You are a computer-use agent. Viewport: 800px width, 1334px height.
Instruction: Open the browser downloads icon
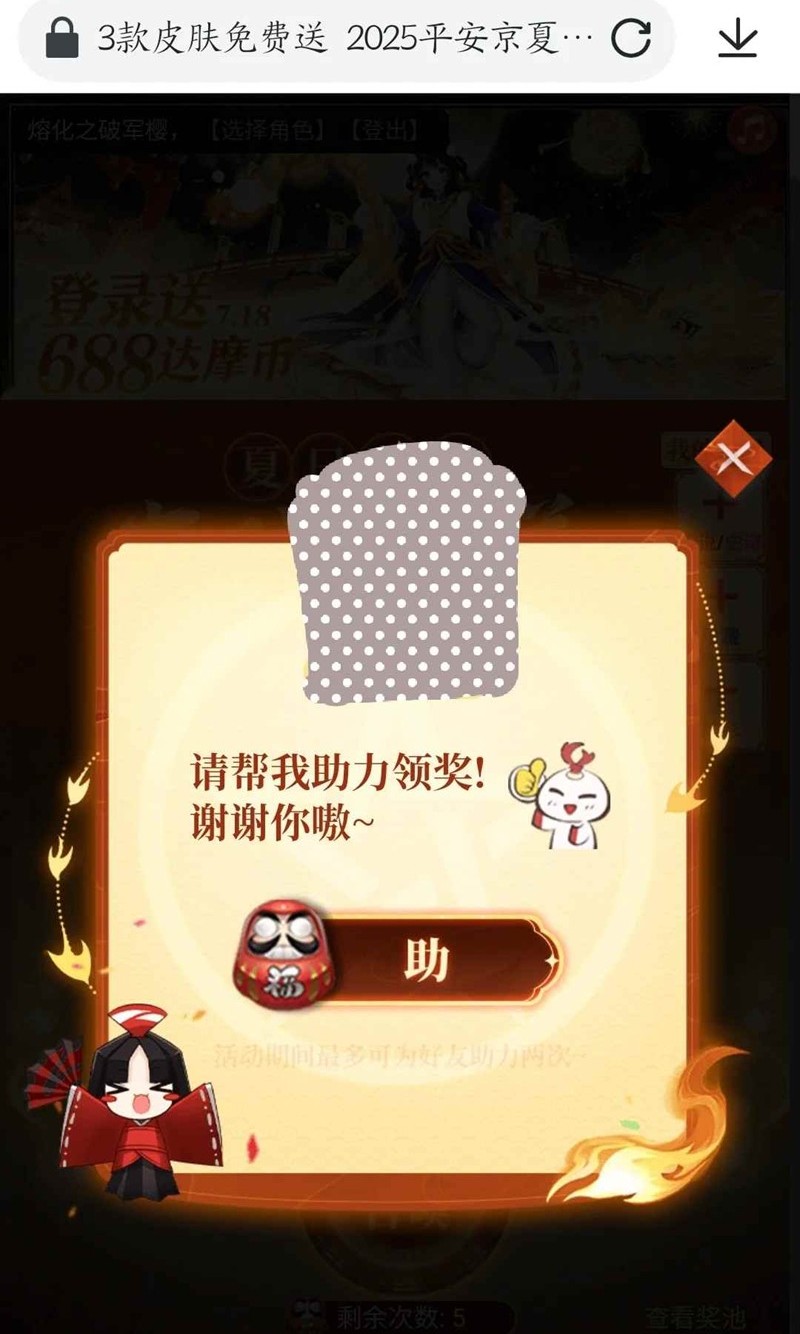738,40
